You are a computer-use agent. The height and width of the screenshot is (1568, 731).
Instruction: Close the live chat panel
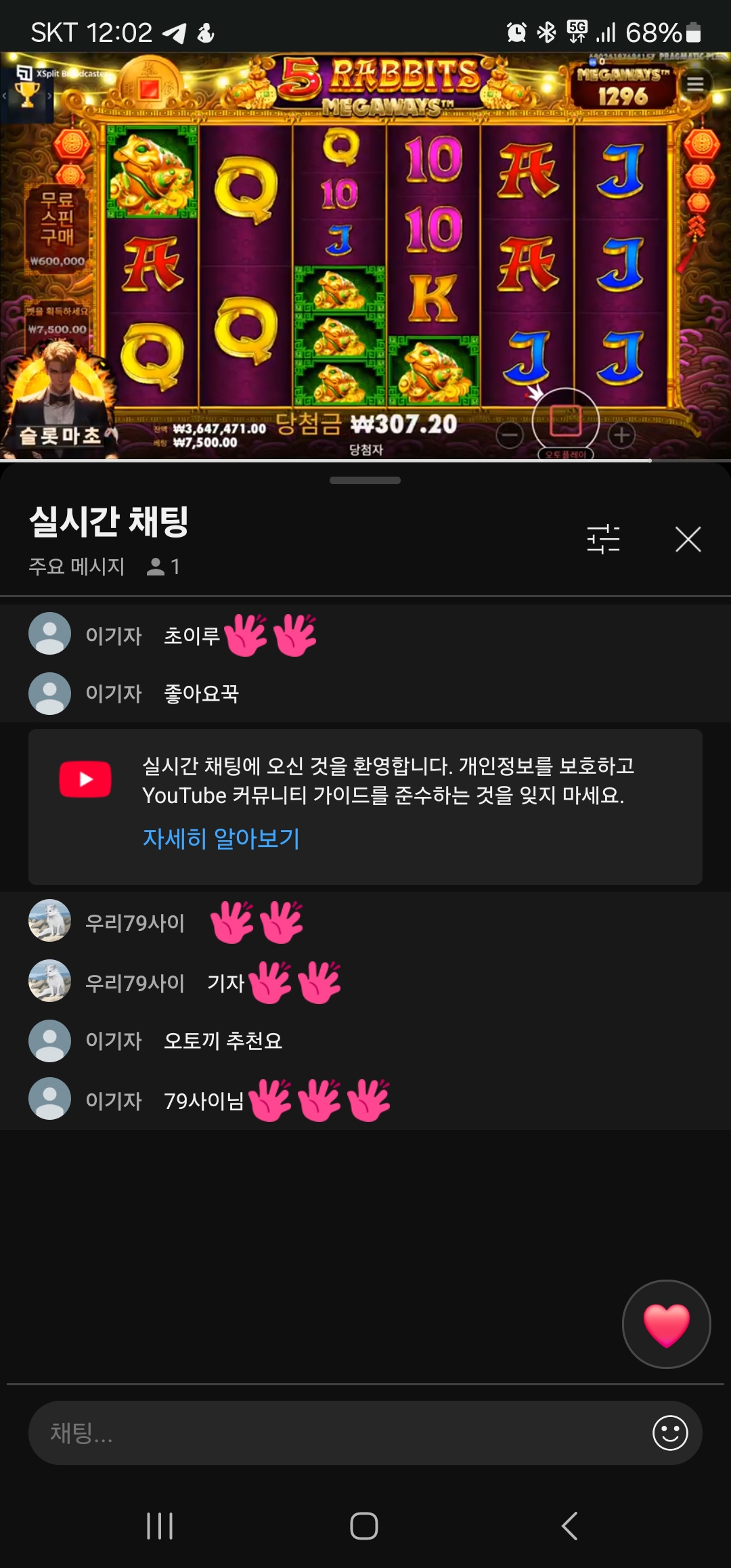click(x=688, y=540)
